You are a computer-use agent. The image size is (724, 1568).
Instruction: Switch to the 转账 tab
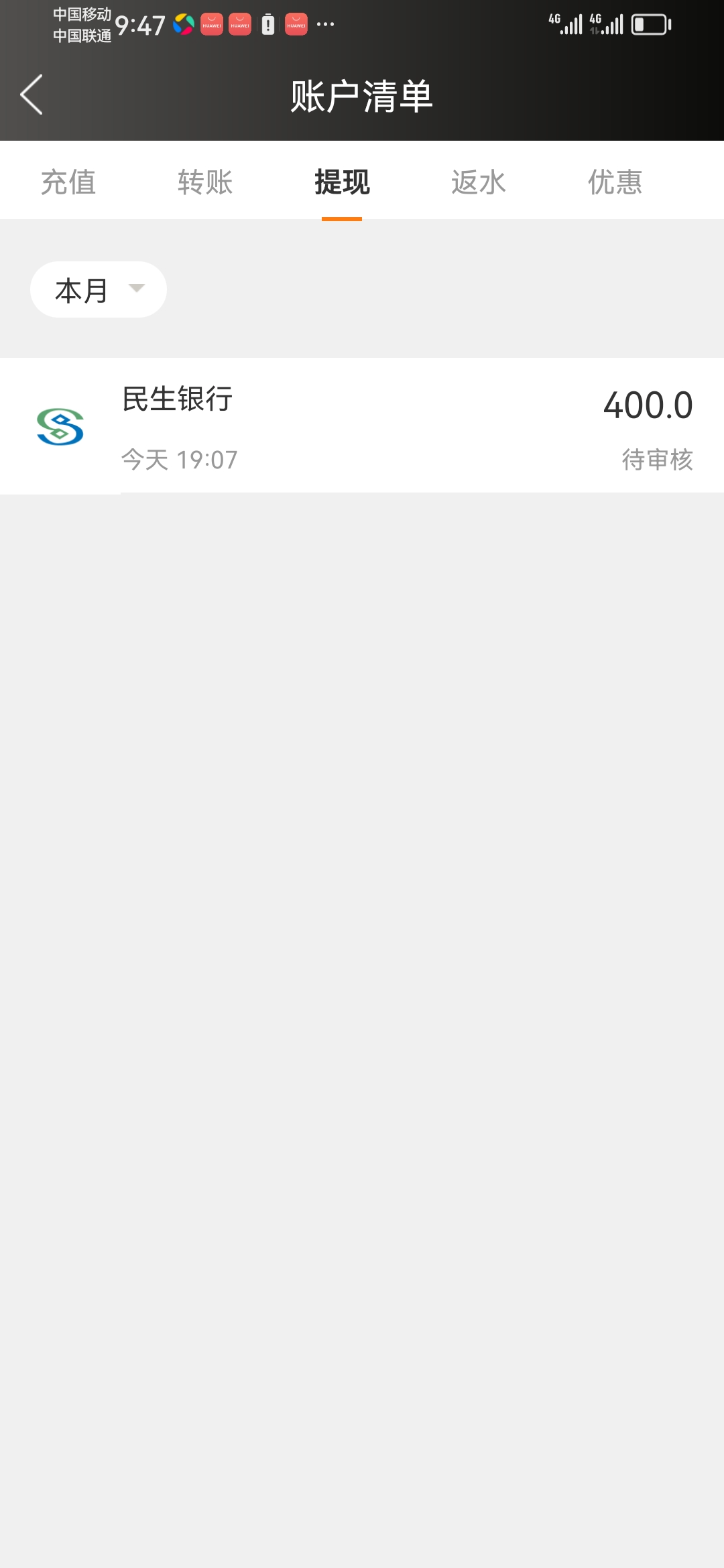tap(205, 182)
